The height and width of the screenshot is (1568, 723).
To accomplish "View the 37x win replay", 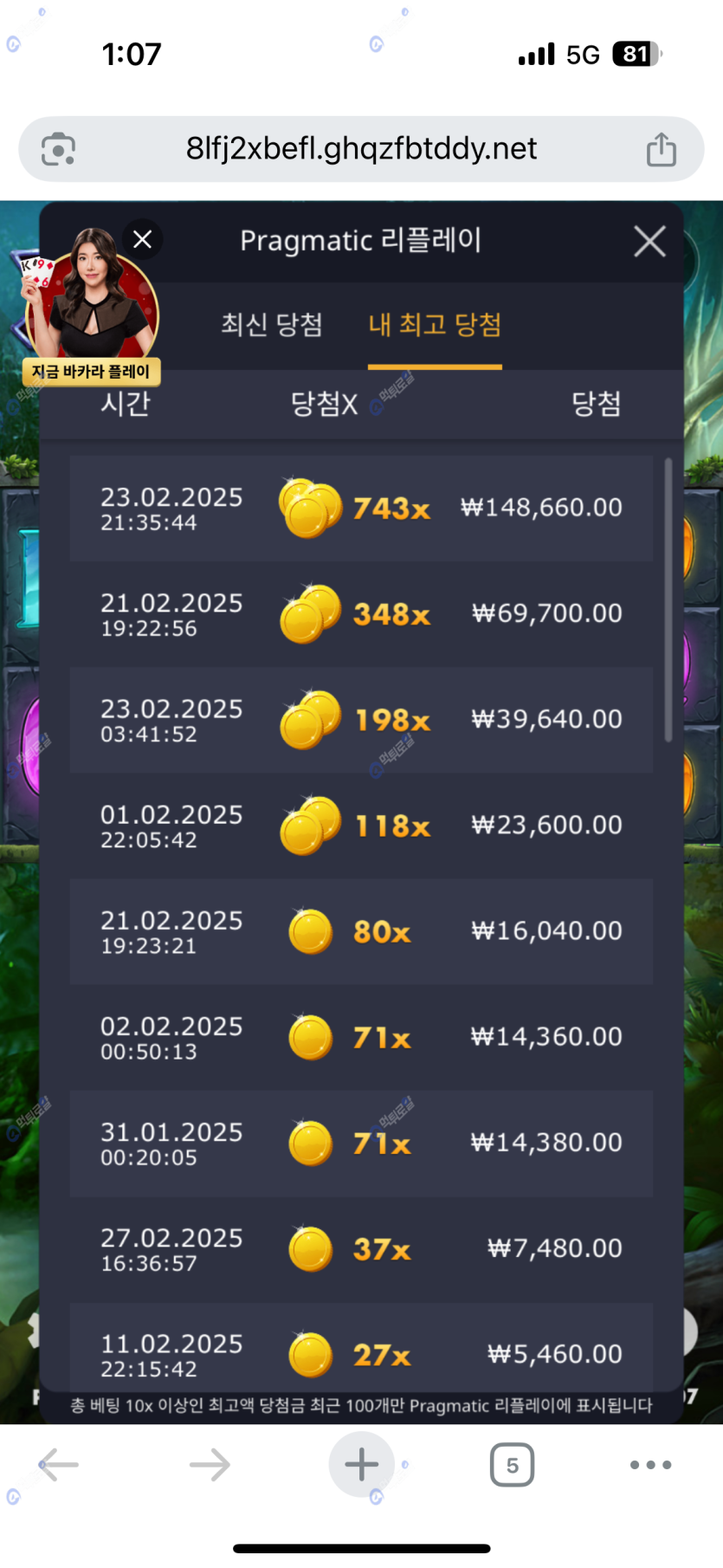I will 361,1249.
